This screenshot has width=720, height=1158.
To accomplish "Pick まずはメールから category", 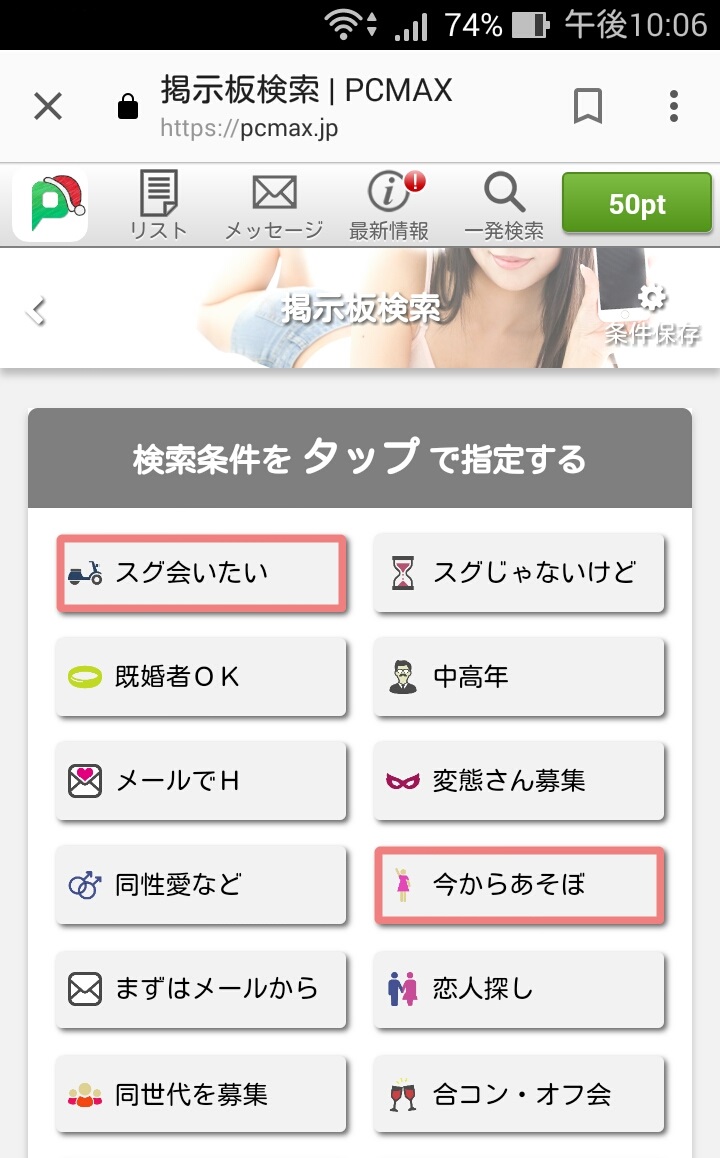I will 201,989.
